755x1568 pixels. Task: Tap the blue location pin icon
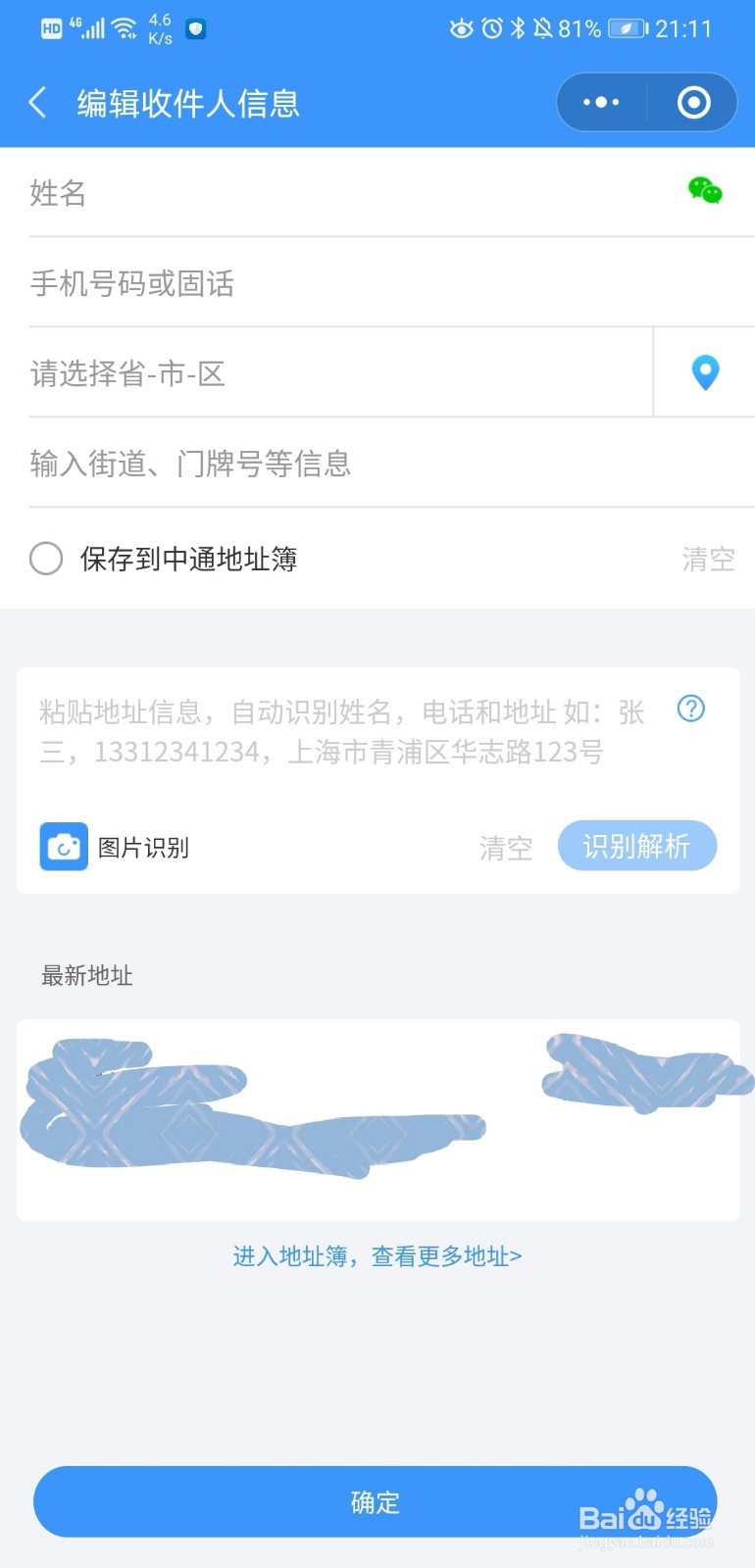click(x=705, y=371)
